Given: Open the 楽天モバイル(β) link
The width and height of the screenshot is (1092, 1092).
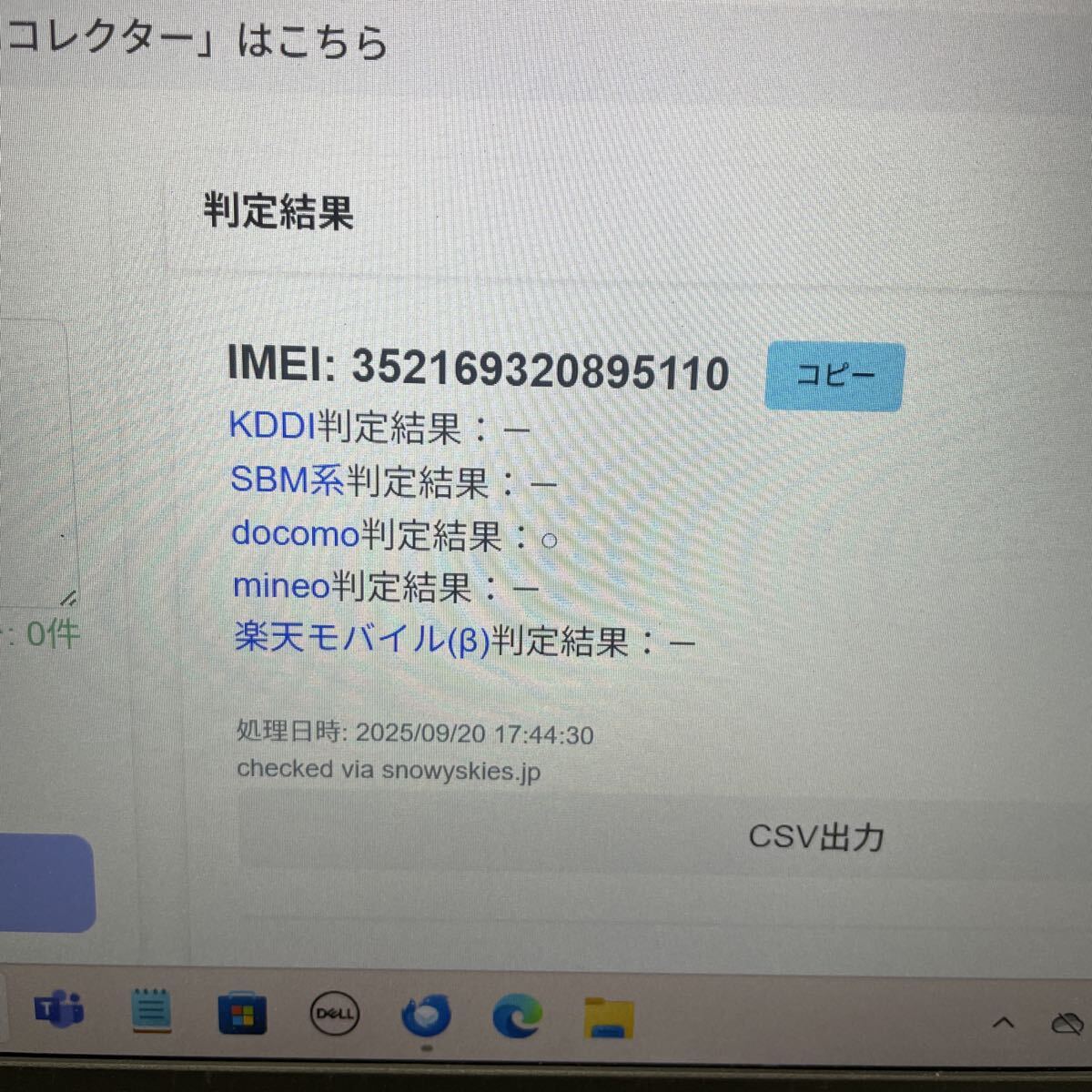Looking at the screenshot, I should [362, 640].
